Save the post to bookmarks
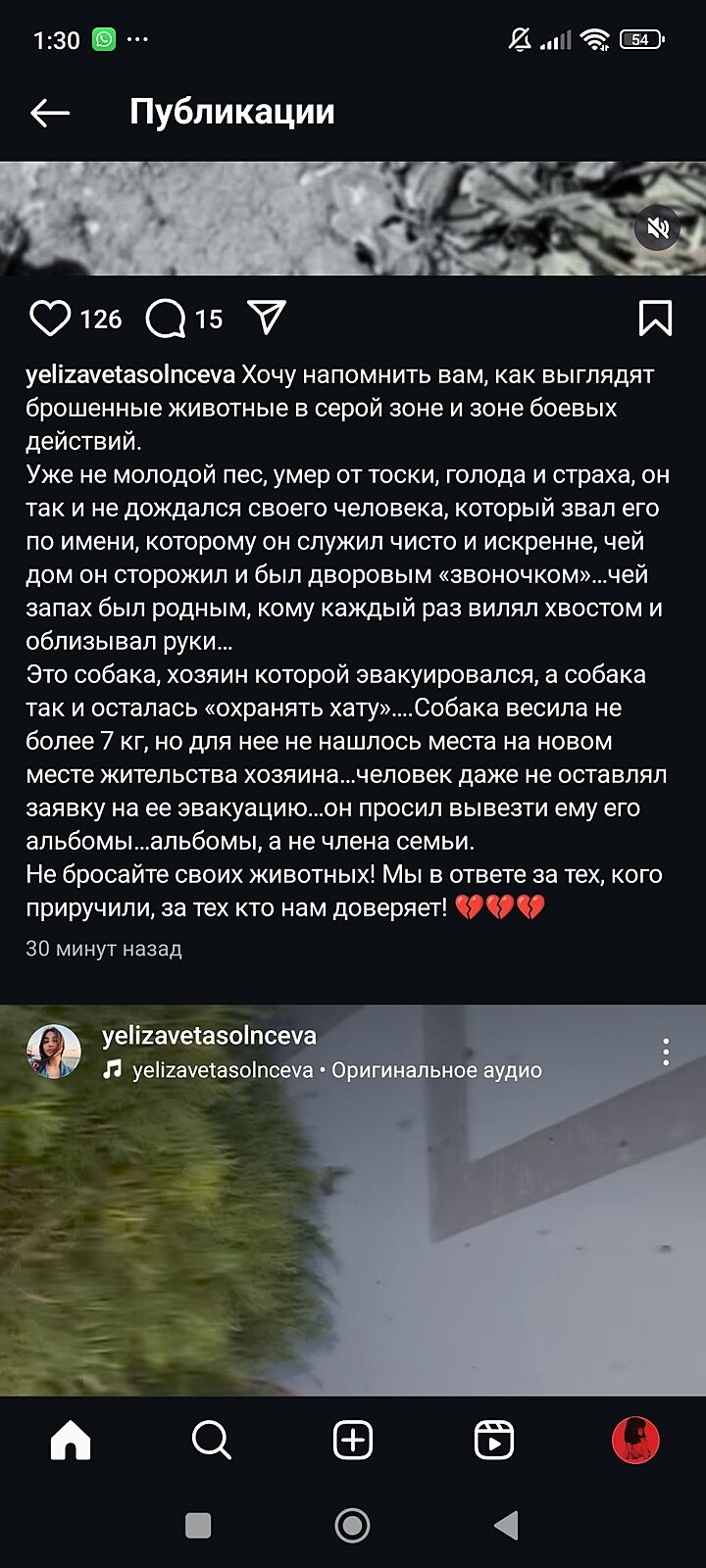The image size is (706, 1568). (655, 318)
